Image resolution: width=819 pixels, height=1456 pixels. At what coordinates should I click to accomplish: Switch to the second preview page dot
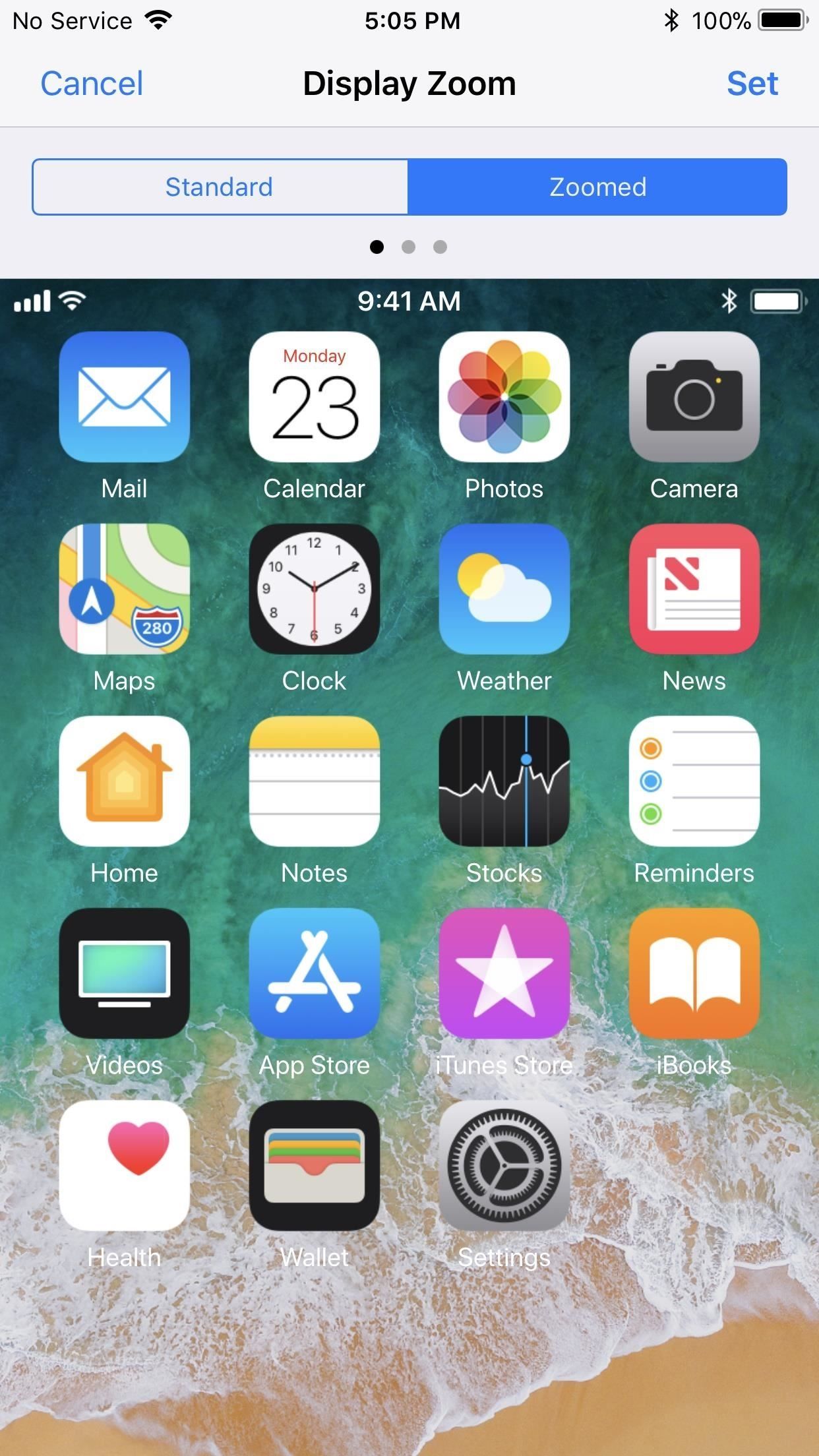point(409,247)
